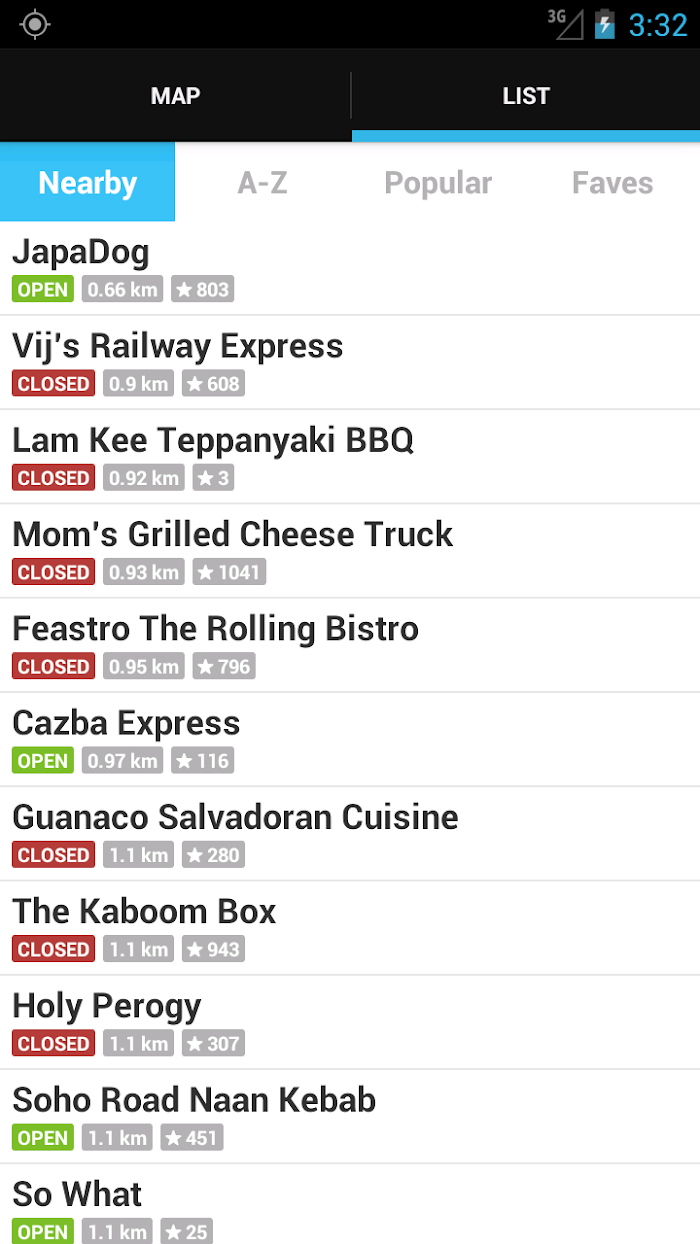The height and width of the screenshot is (1244, 700).
Task: Sort food trucks by A-Z
Action: [x=262, y=182]
